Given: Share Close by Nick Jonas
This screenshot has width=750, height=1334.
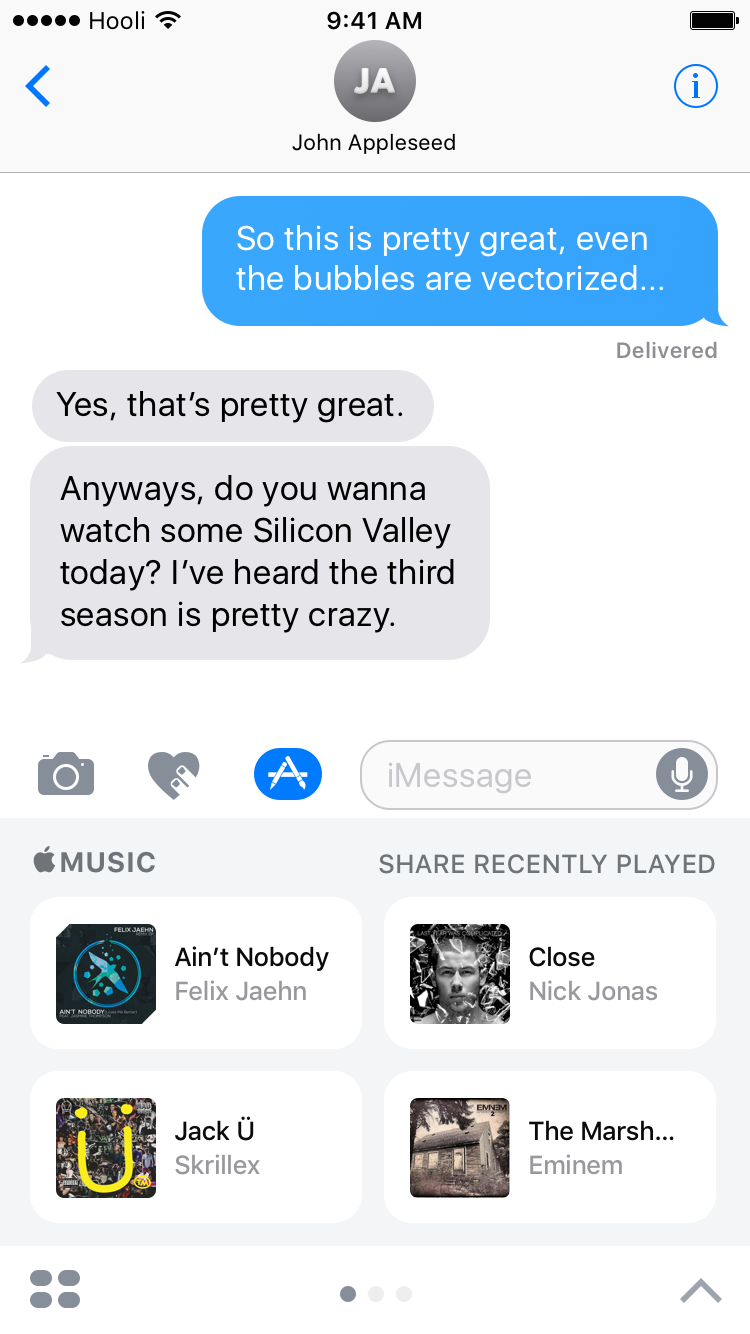Looking at the screenshot, I should coord(550,973).
